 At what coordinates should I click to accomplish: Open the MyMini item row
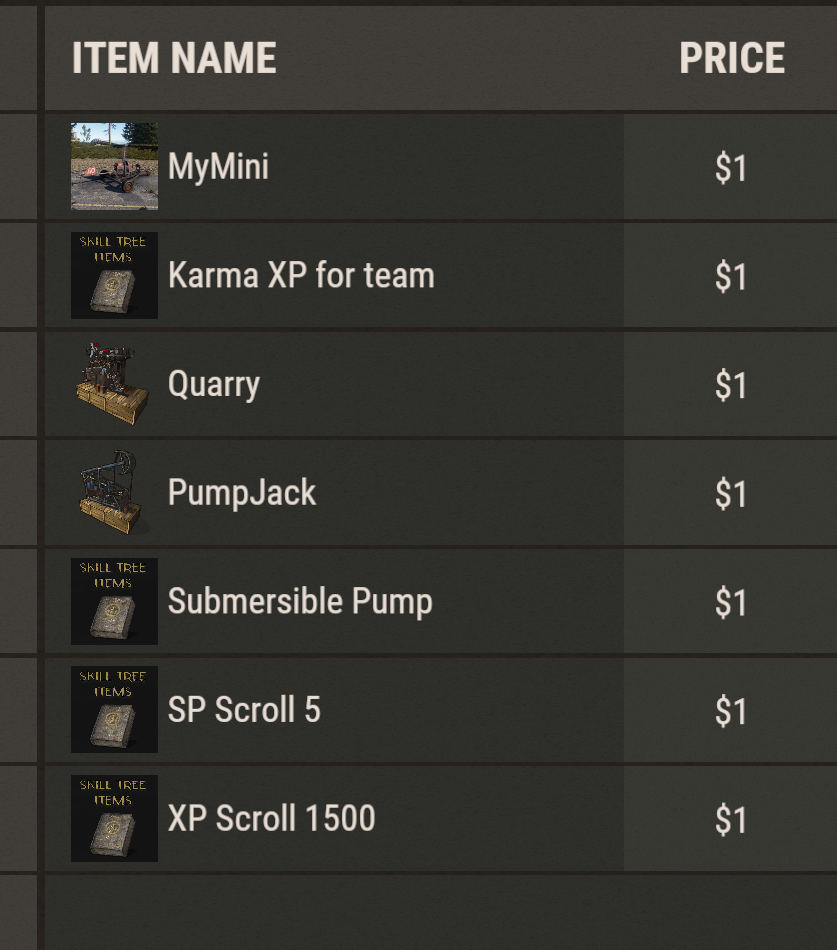click(x=218, y=166)
